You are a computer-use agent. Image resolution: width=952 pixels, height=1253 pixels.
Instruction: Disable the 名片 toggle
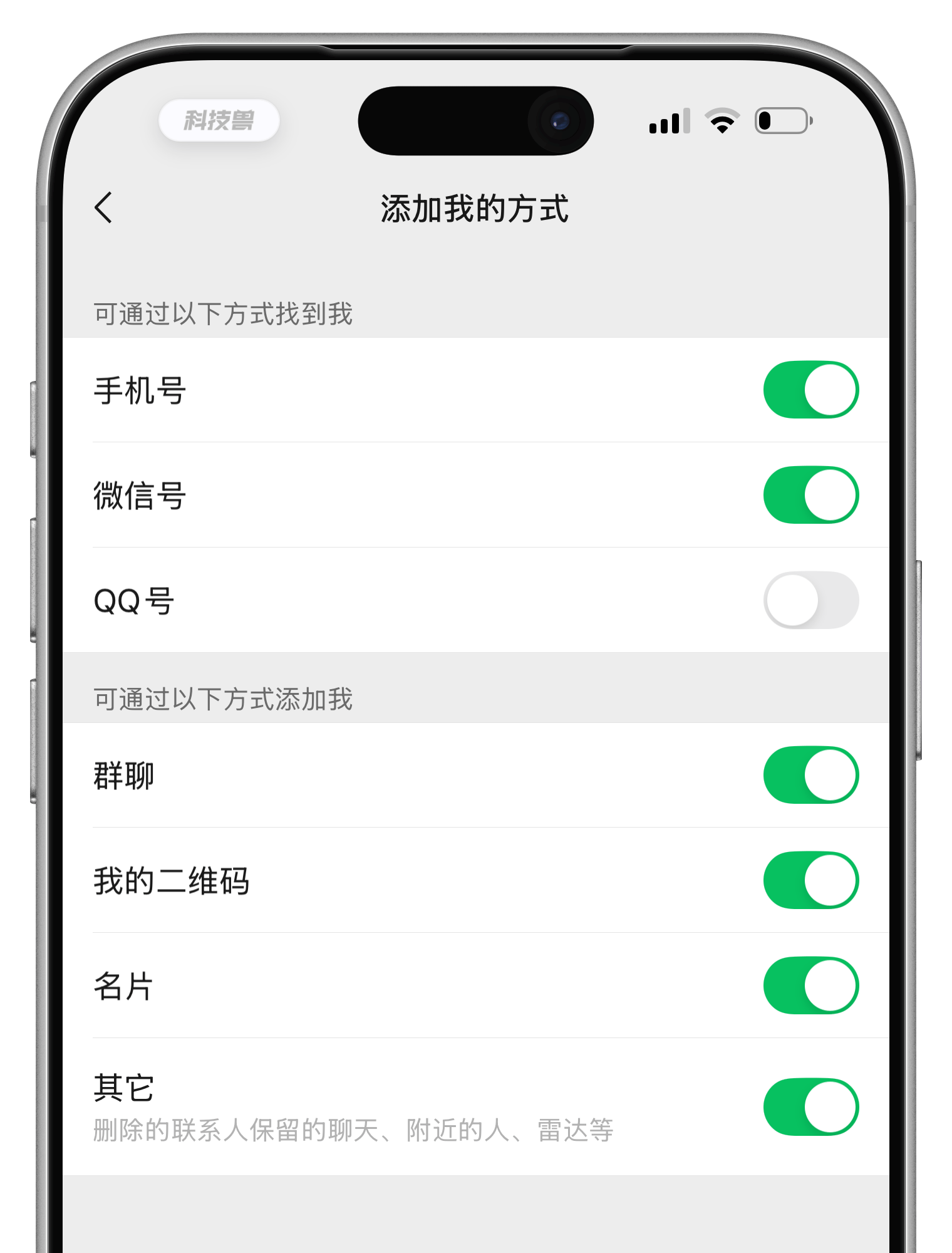tap(810, 985)
